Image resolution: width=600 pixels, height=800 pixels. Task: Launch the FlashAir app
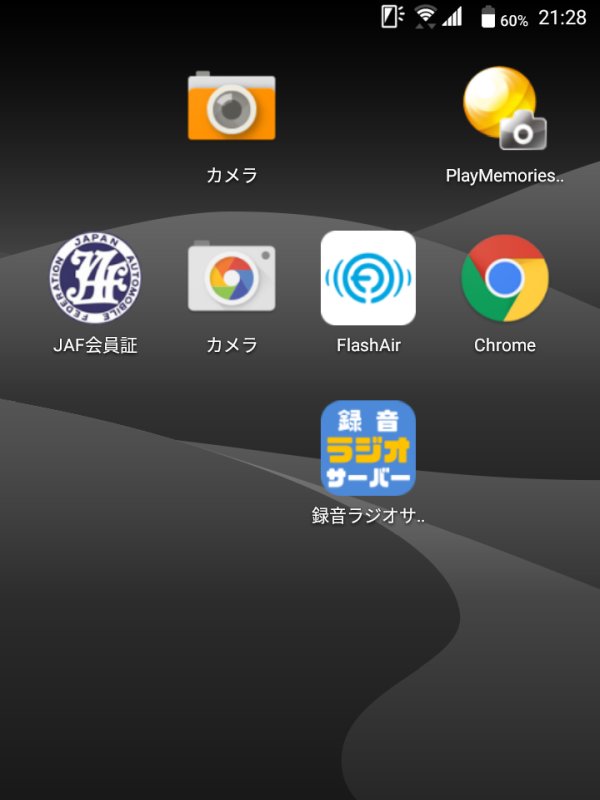(368, 278)
